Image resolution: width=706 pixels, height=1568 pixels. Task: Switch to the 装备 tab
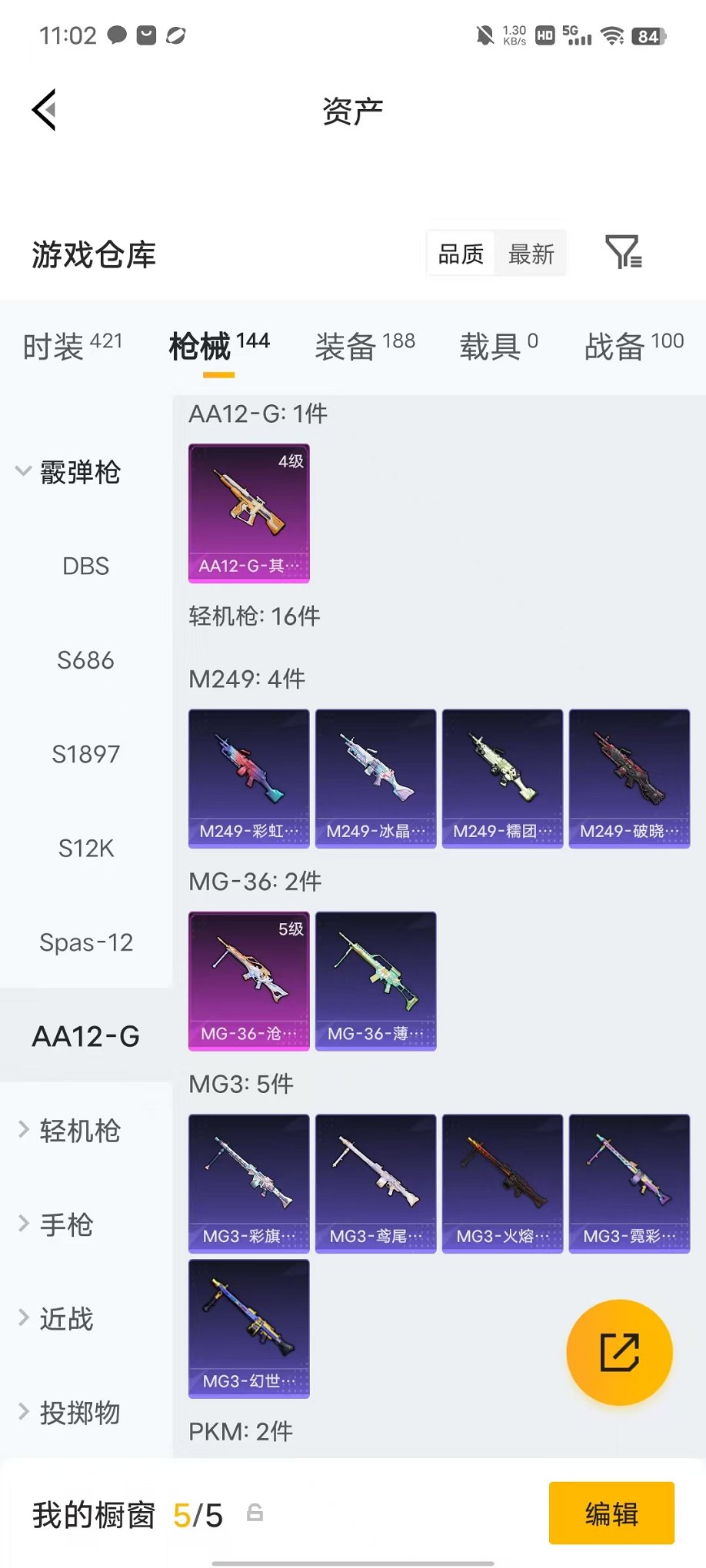click(x=365, y=346)
